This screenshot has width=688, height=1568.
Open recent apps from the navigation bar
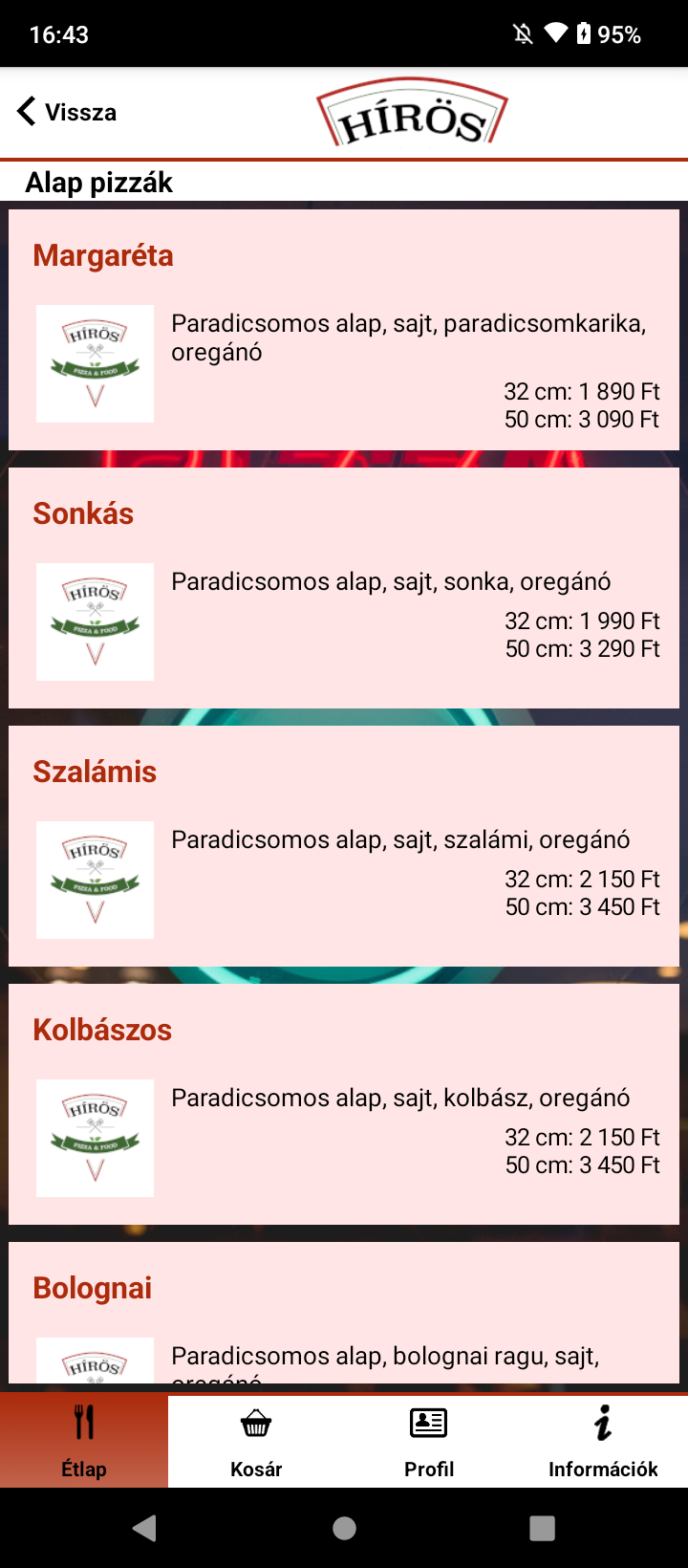pos(542,1528)
